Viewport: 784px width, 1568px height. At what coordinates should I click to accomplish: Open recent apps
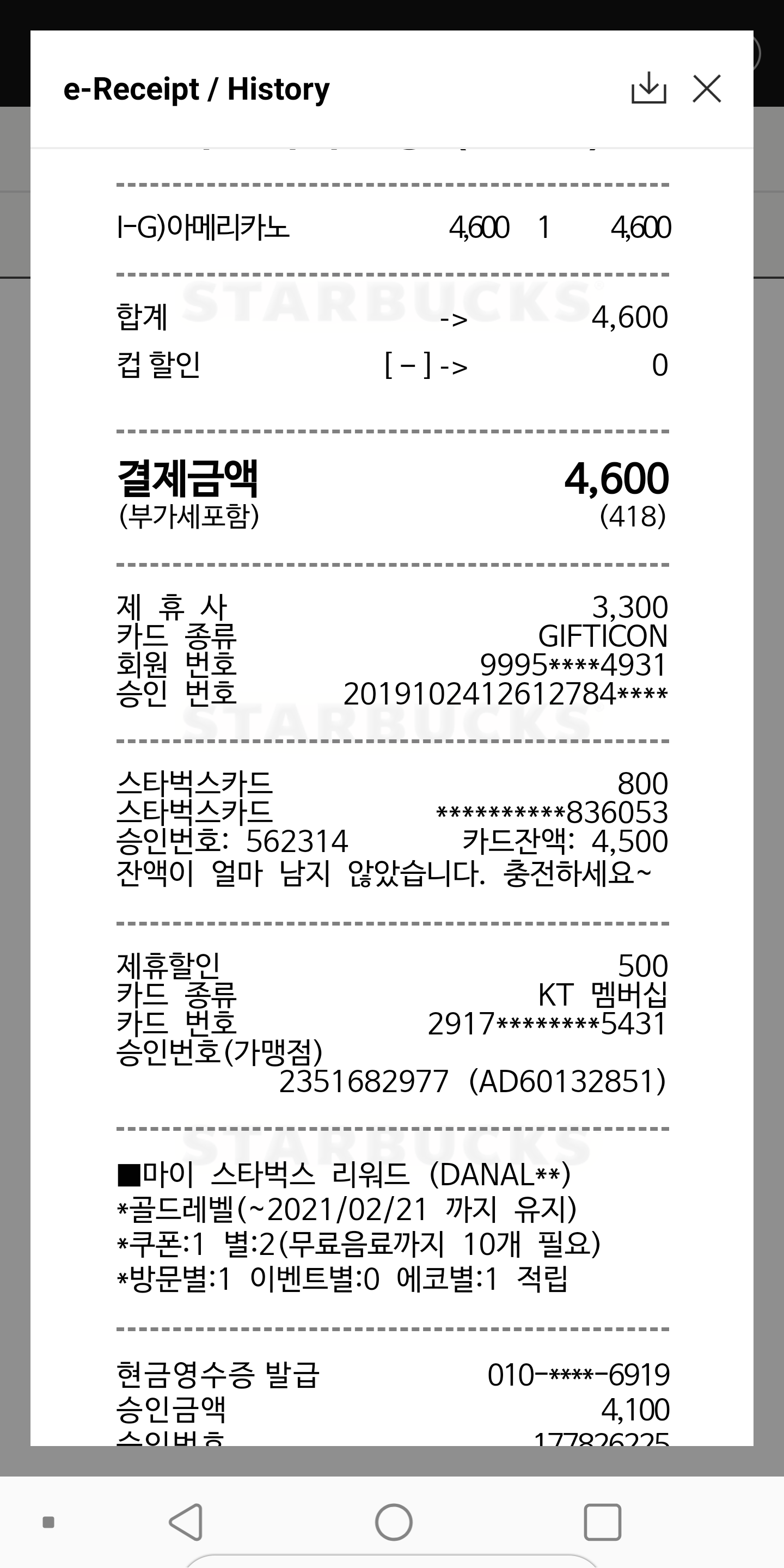pyautogui.click(x=602, y=1522)
